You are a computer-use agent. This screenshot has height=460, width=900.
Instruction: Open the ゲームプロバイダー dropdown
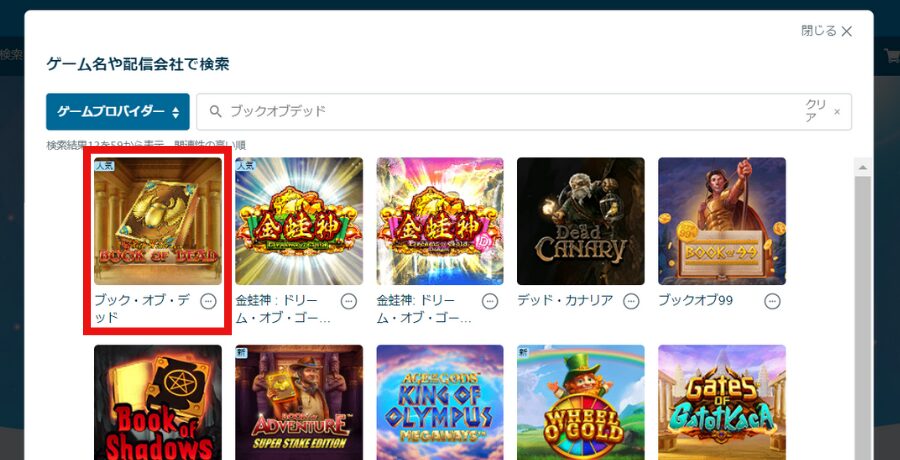pyautogui.click(x=117, y=112)
